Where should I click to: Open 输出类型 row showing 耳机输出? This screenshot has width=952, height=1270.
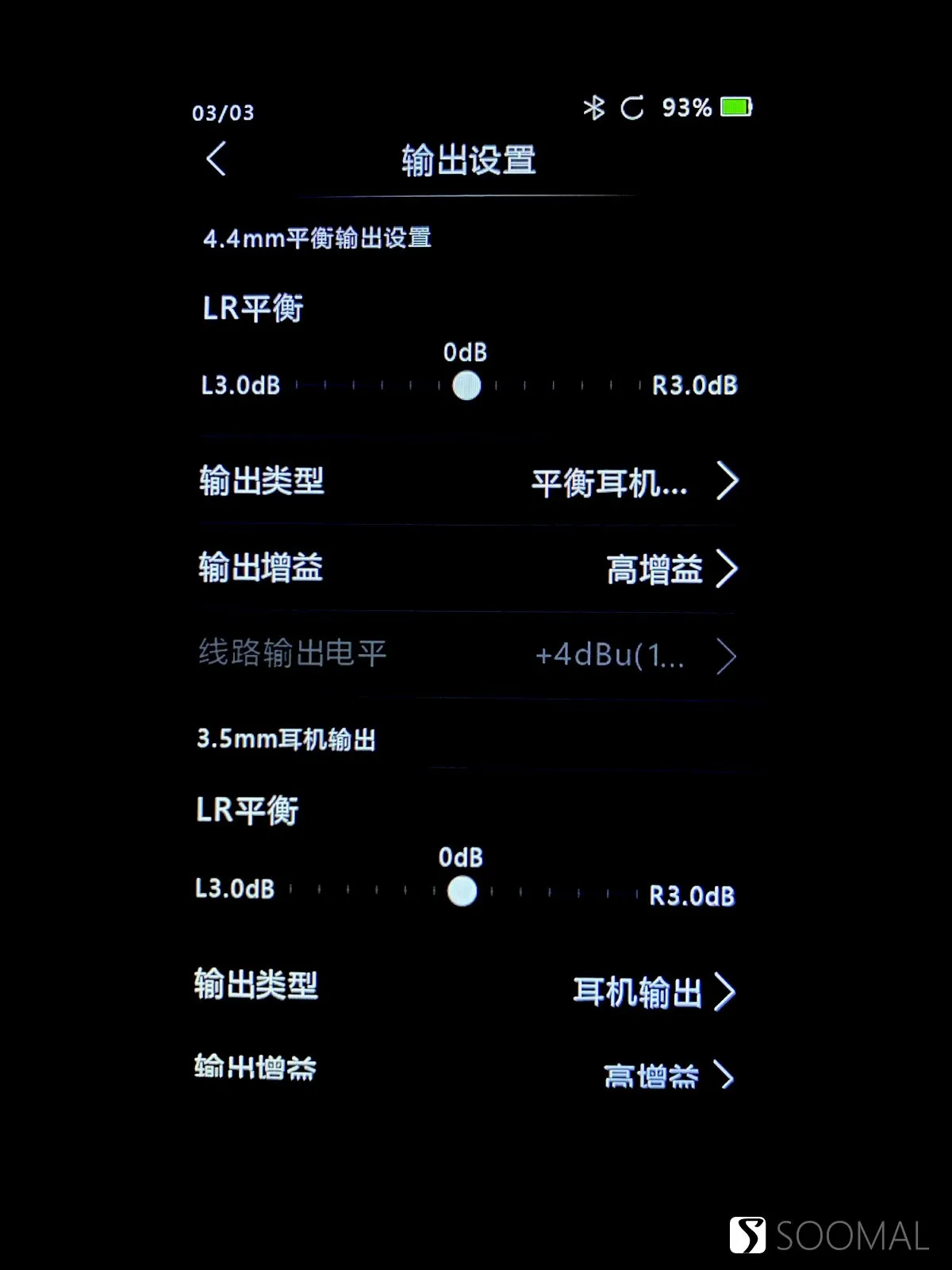466,990
